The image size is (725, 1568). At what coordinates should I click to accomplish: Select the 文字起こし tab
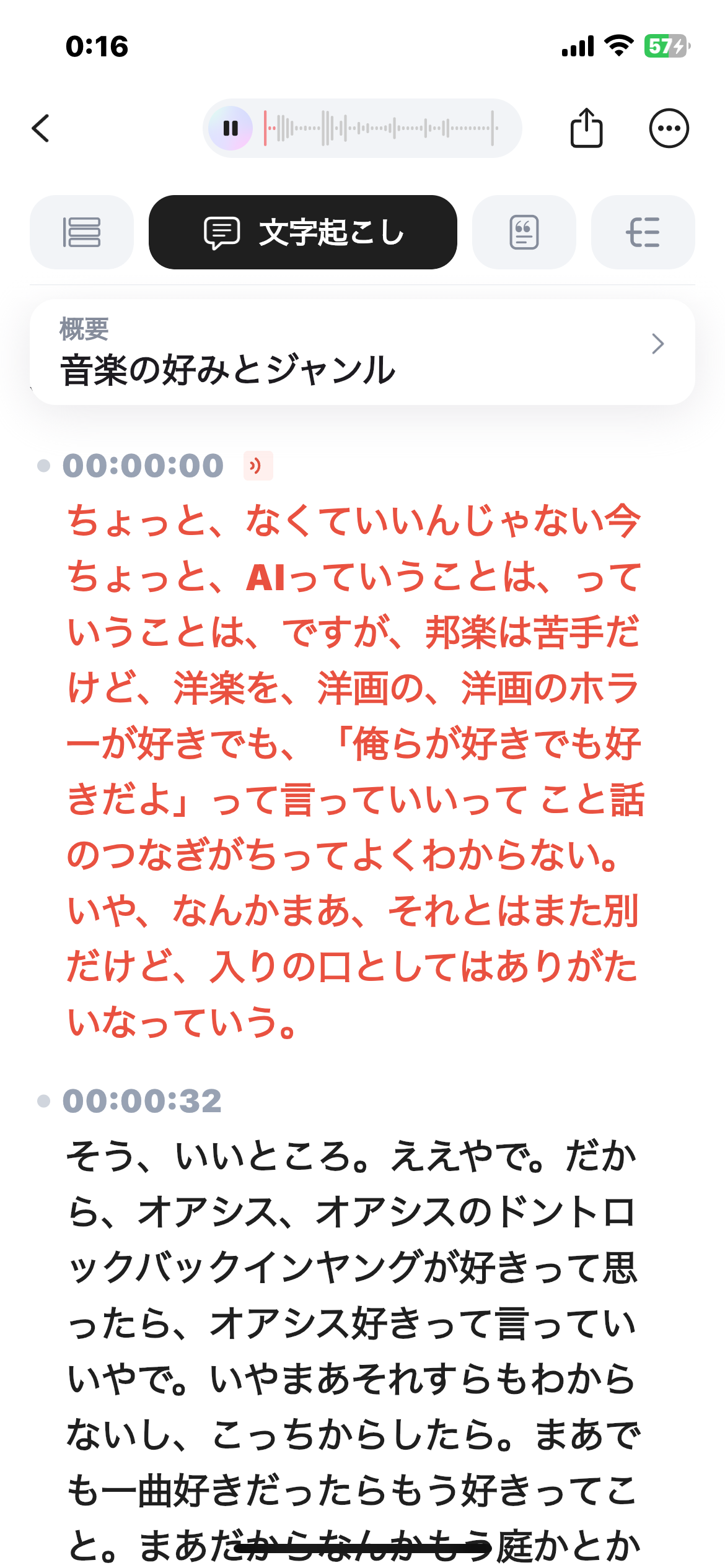[x=303, y=232]
